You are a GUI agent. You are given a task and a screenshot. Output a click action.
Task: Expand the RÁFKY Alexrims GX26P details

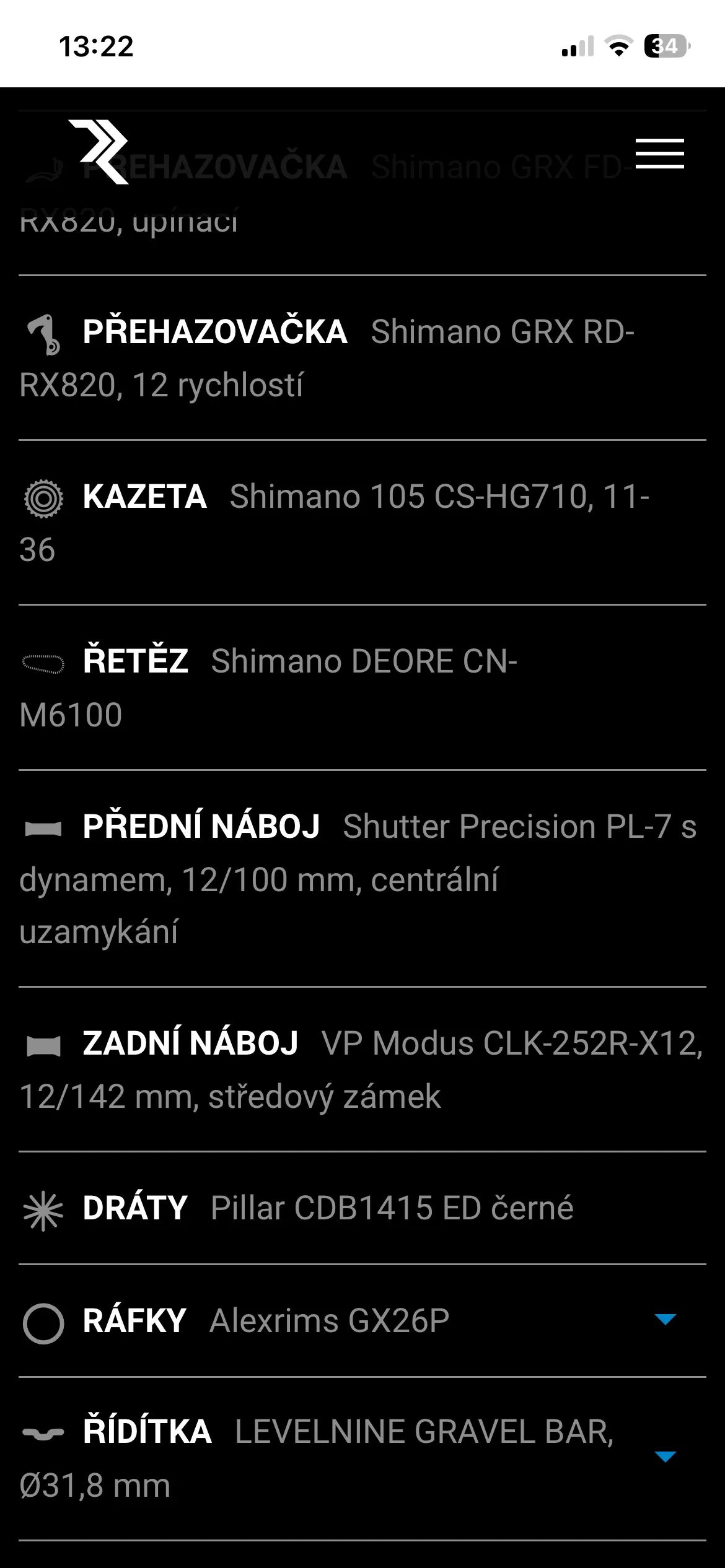point(664,1320)
